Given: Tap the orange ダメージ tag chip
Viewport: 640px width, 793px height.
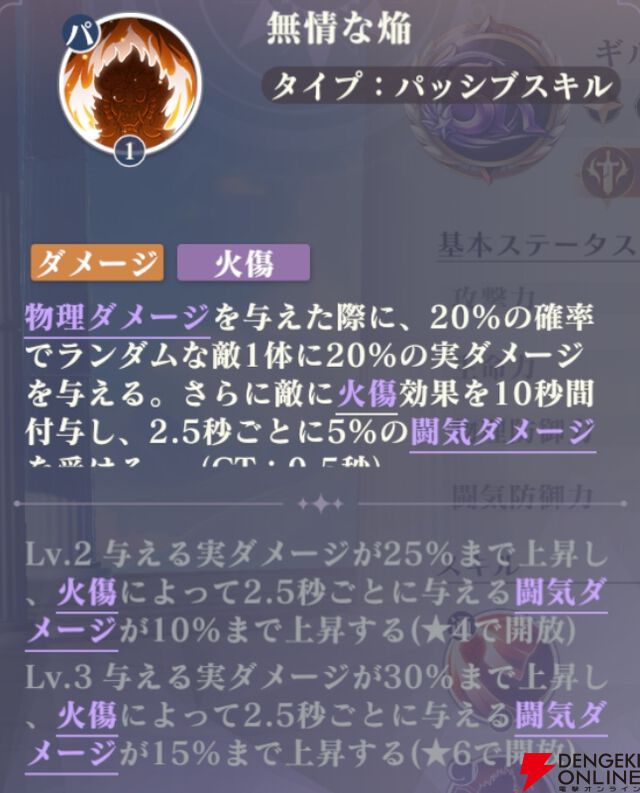Looking at the screenshot, I should point(97,264).
